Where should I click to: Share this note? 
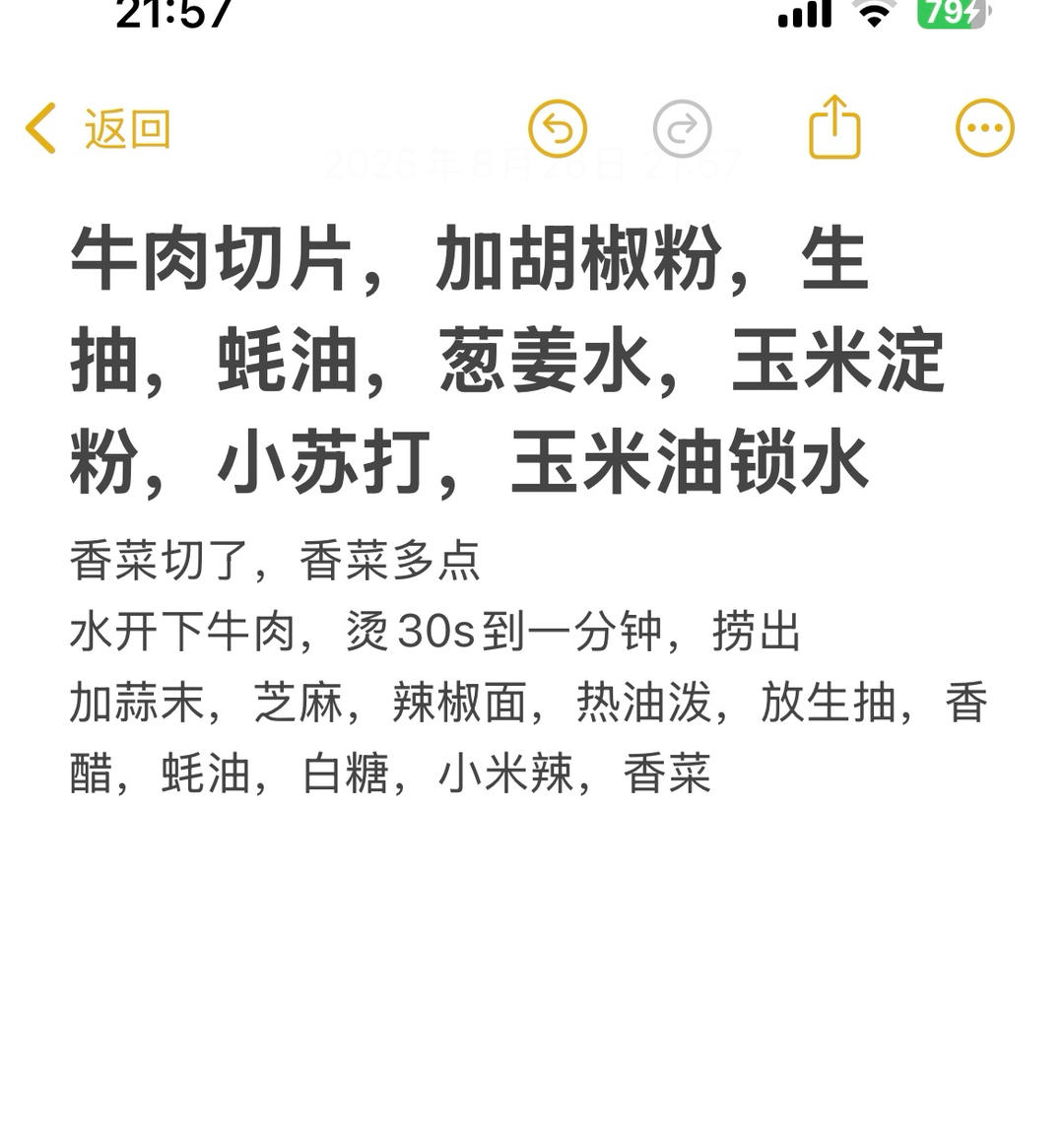[834, 127]
